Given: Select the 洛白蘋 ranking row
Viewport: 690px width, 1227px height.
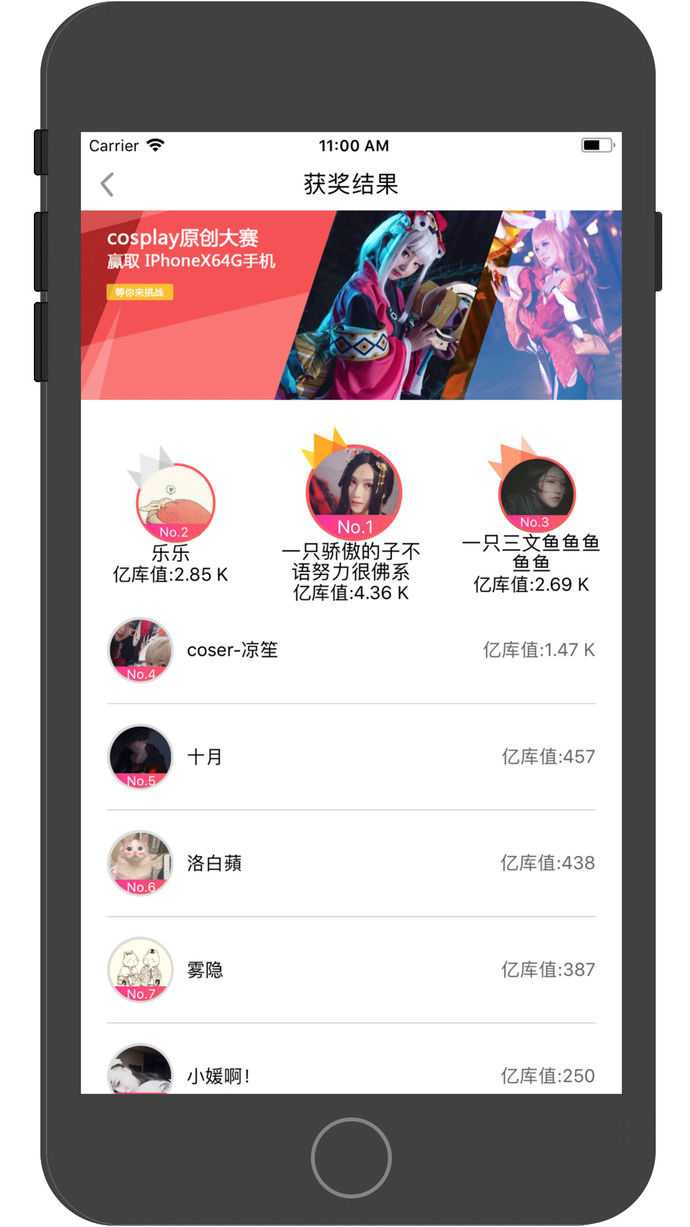Looking at the screenshot, I should pyautogui.click(x=351, y=863).
